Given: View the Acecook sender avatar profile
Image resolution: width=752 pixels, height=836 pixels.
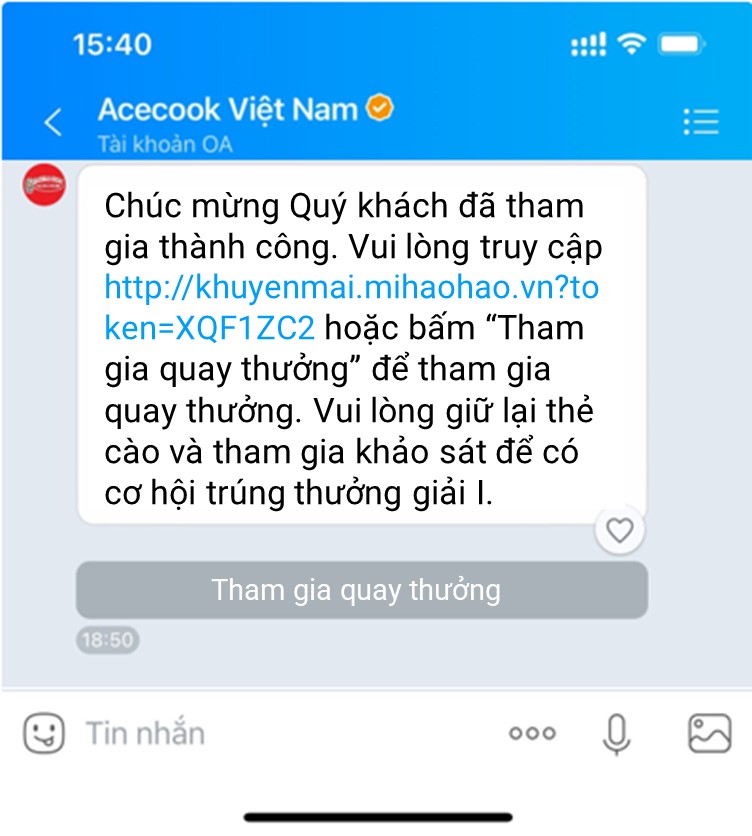Looking at the screenshot, I should [44, 184].
